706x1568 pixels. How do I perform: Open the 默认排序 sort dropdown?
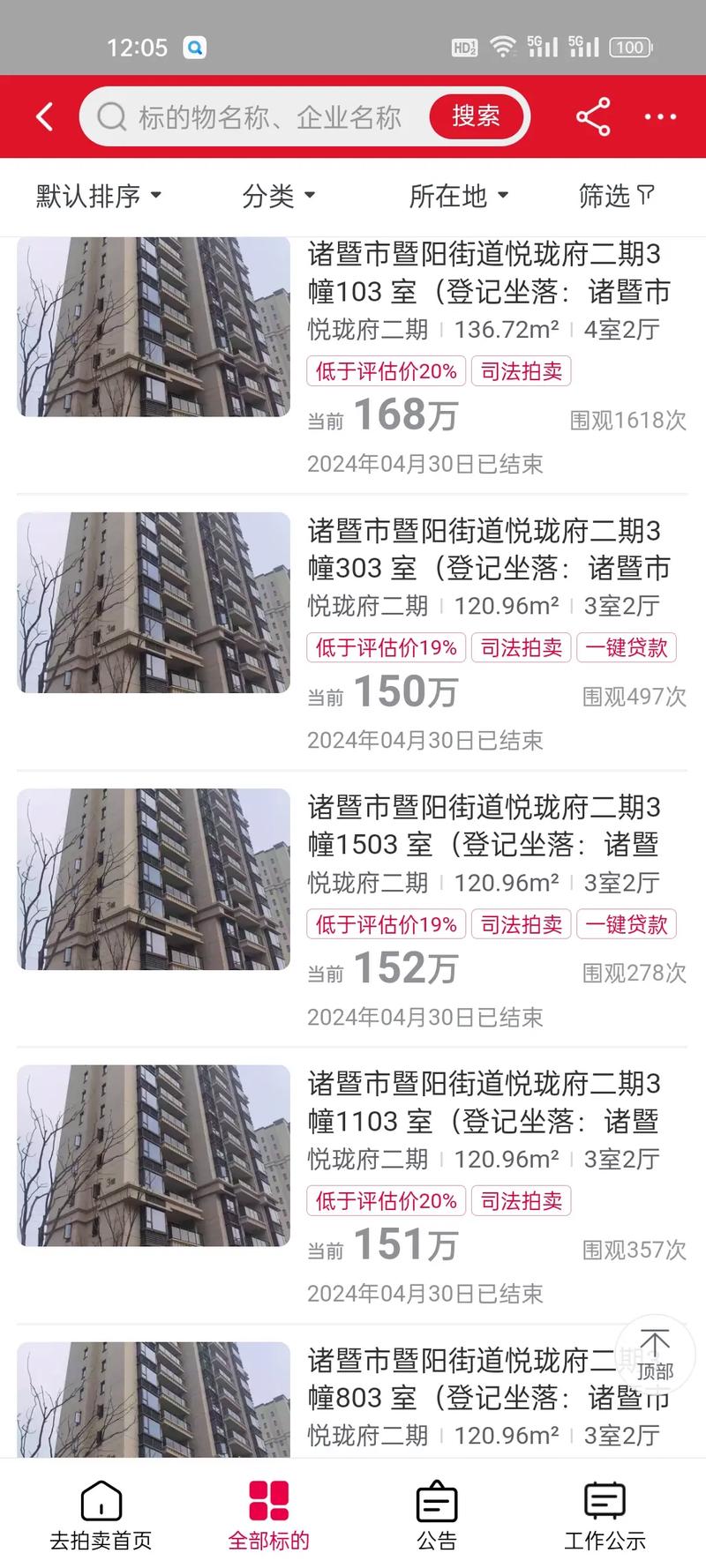coord(97,197)
